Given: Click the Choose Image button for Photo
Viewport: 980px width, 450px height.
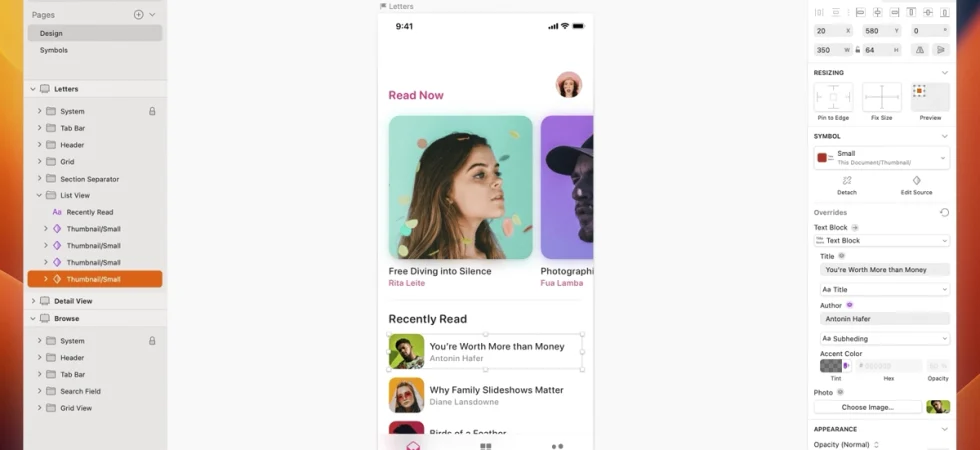Looking at the screenshot, I should tap(868, 407).
